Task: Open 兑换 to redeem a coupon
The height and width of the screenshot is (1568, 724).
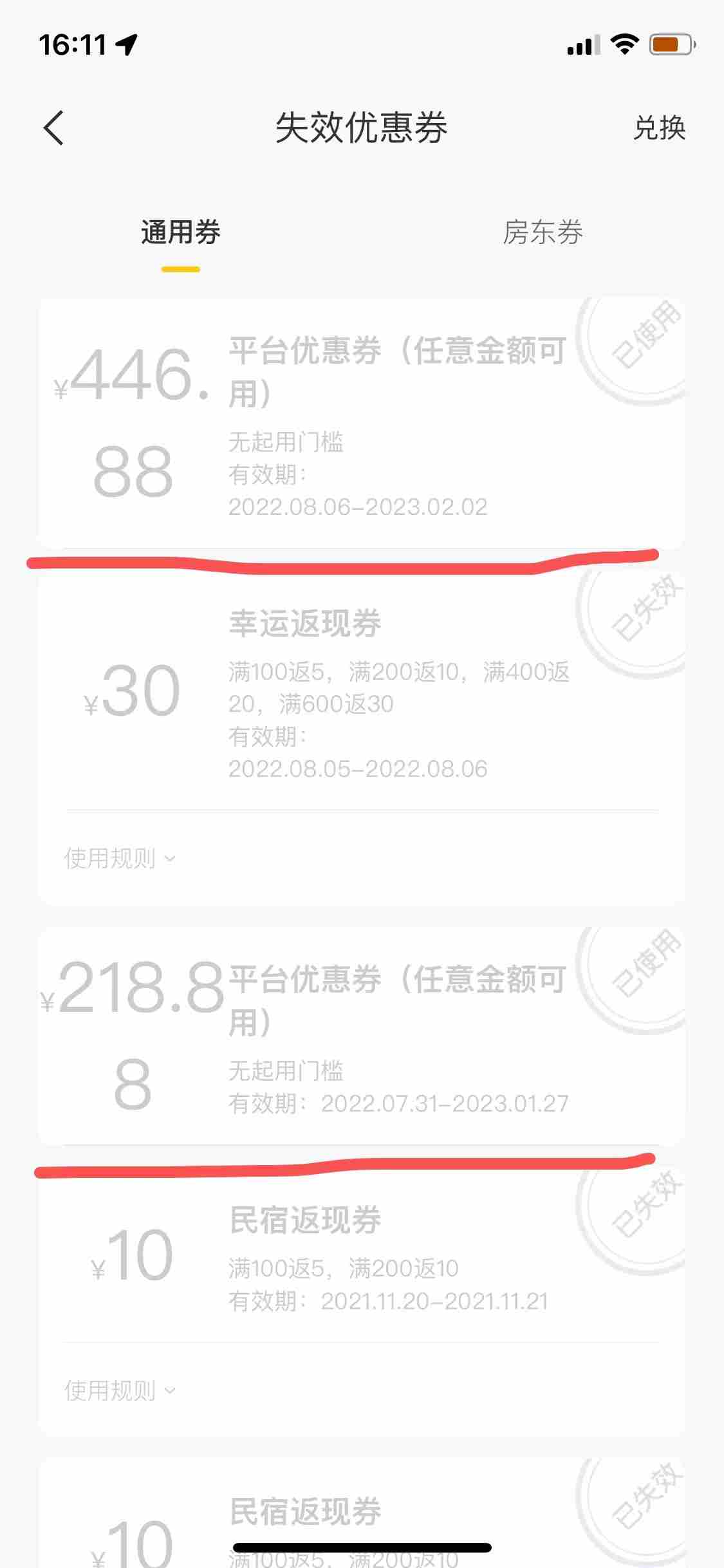Action: [659, 127]
